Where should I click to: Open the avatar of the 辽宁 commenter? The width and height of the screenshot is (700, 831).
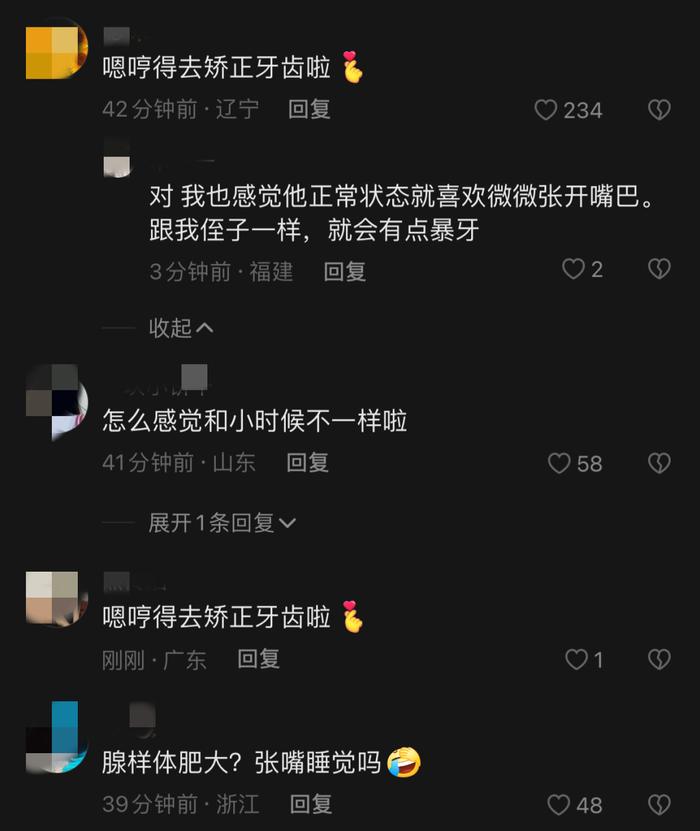tap(56, 48)
